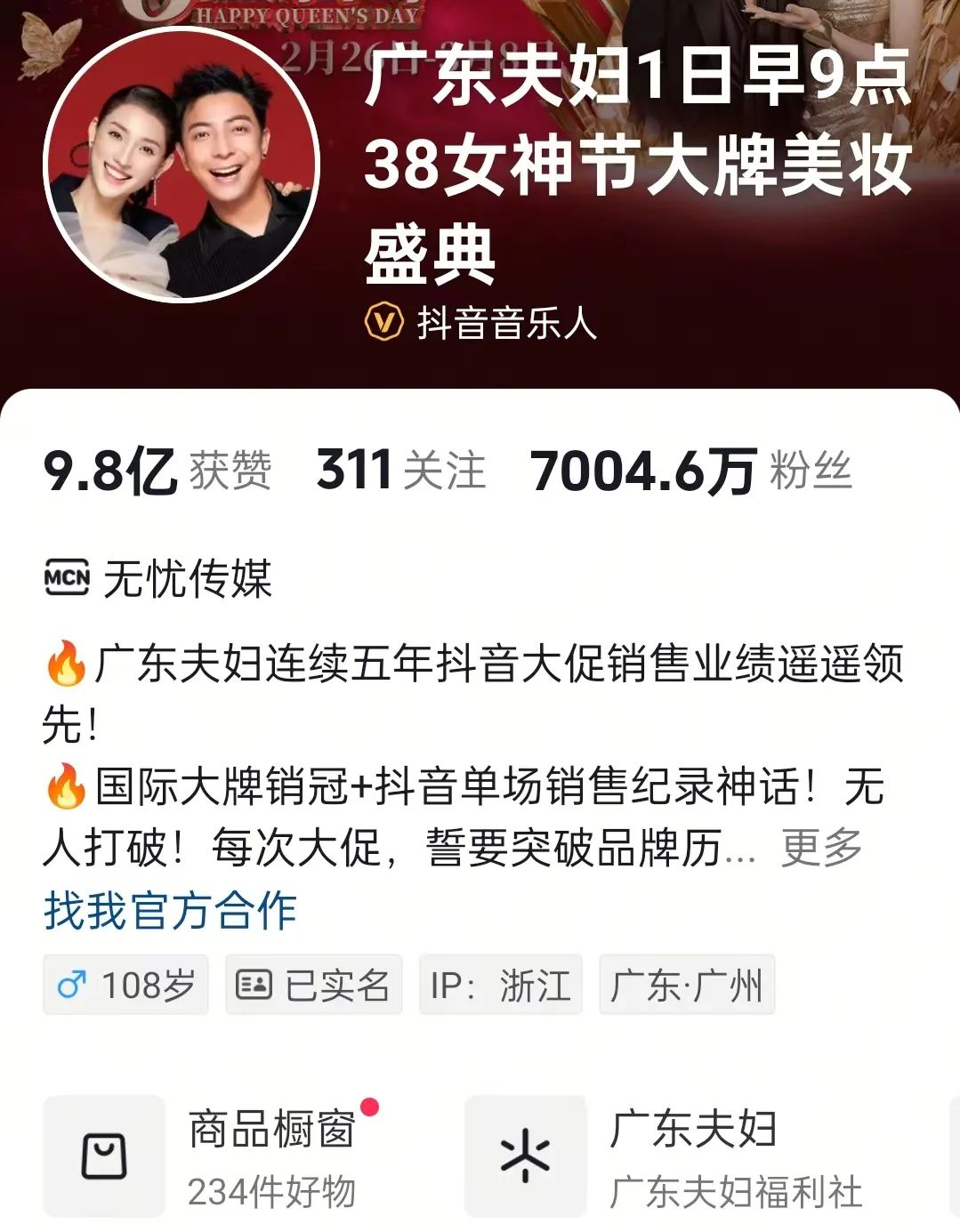Viewport: 960px width, 1232px height.
Task: Open the 无忧传媒 MCN page
Action: (158, 579)
